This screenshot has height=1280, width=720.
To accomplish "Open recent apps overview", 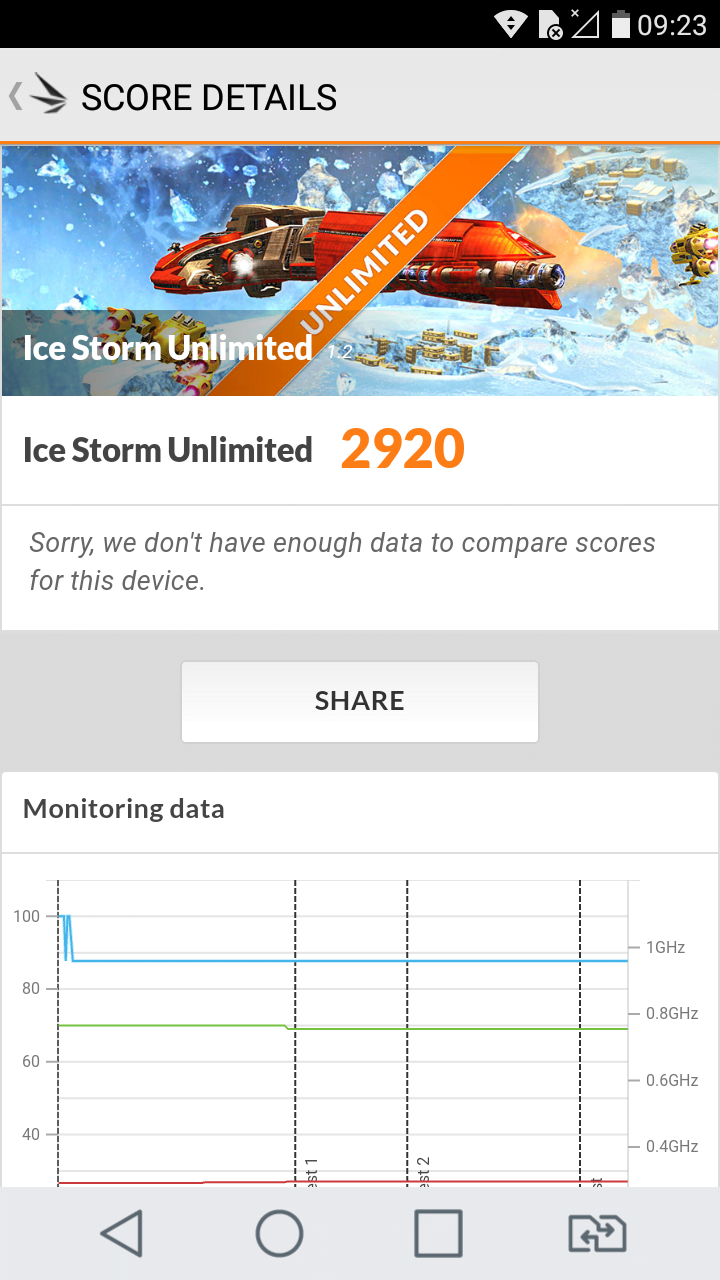I will tap(438, 1233).
